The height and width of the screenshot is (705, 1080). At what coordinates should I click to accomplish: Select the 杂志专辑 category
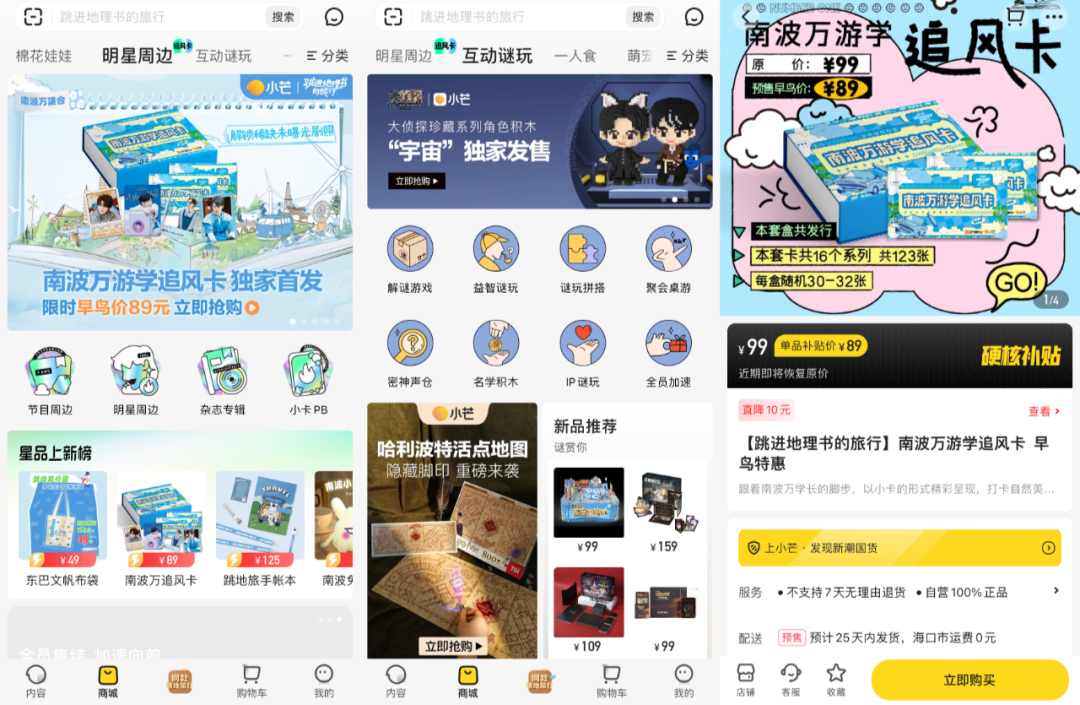[x=222, y=380]
